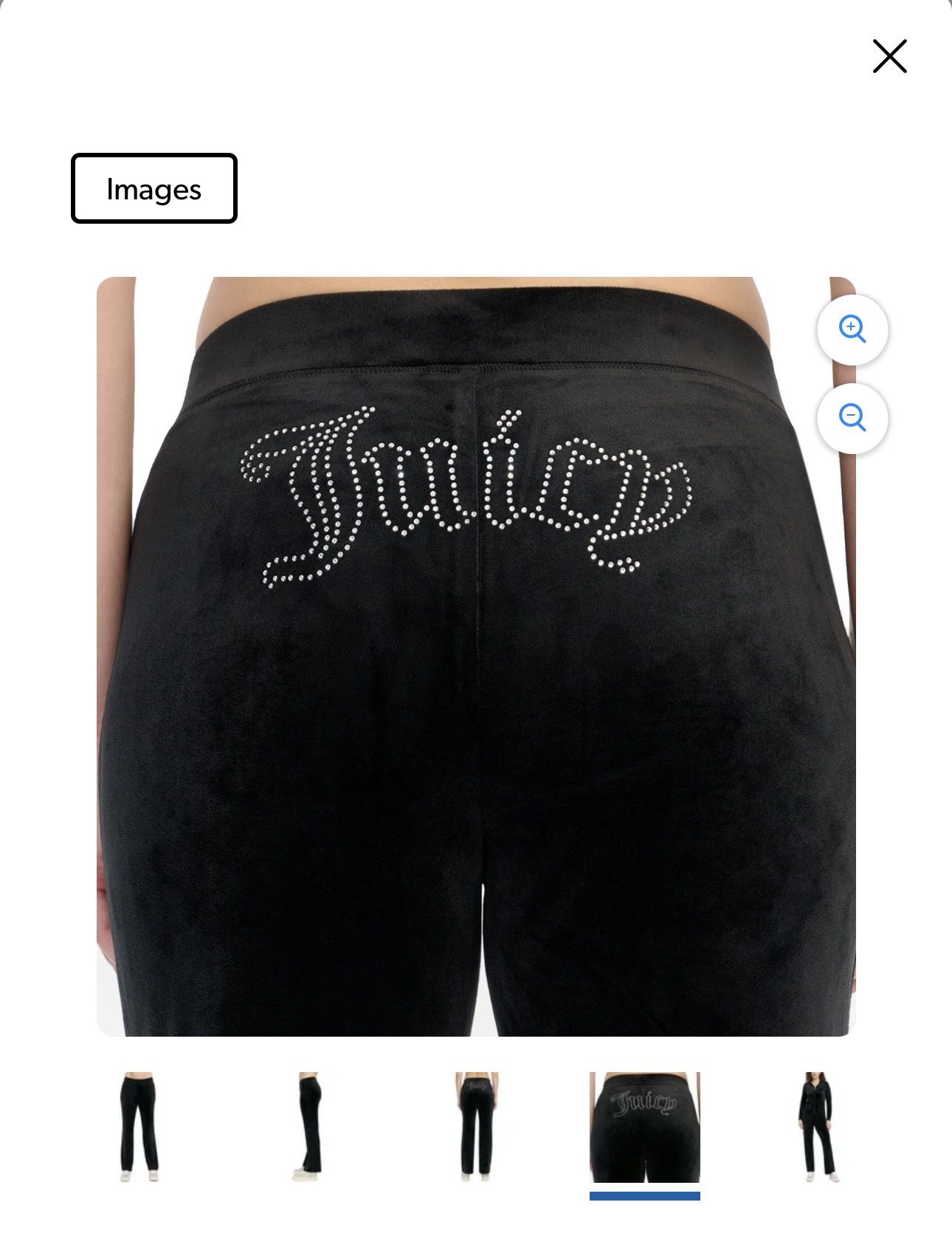Select the Images tab button
Screen dimensions: 952x1253
tap(154, 188)
